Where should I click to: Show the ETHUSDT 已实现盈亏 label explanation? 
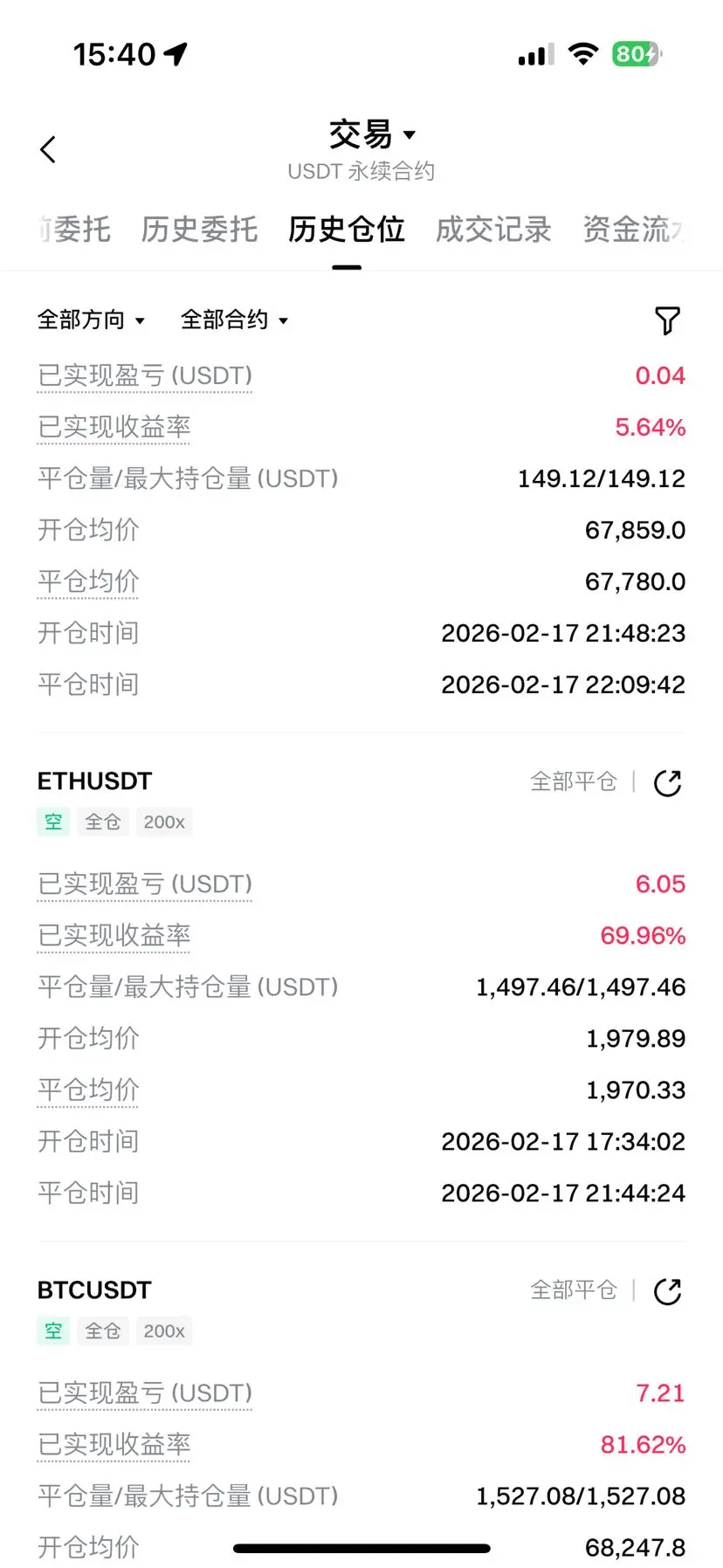tap(145, 884)
